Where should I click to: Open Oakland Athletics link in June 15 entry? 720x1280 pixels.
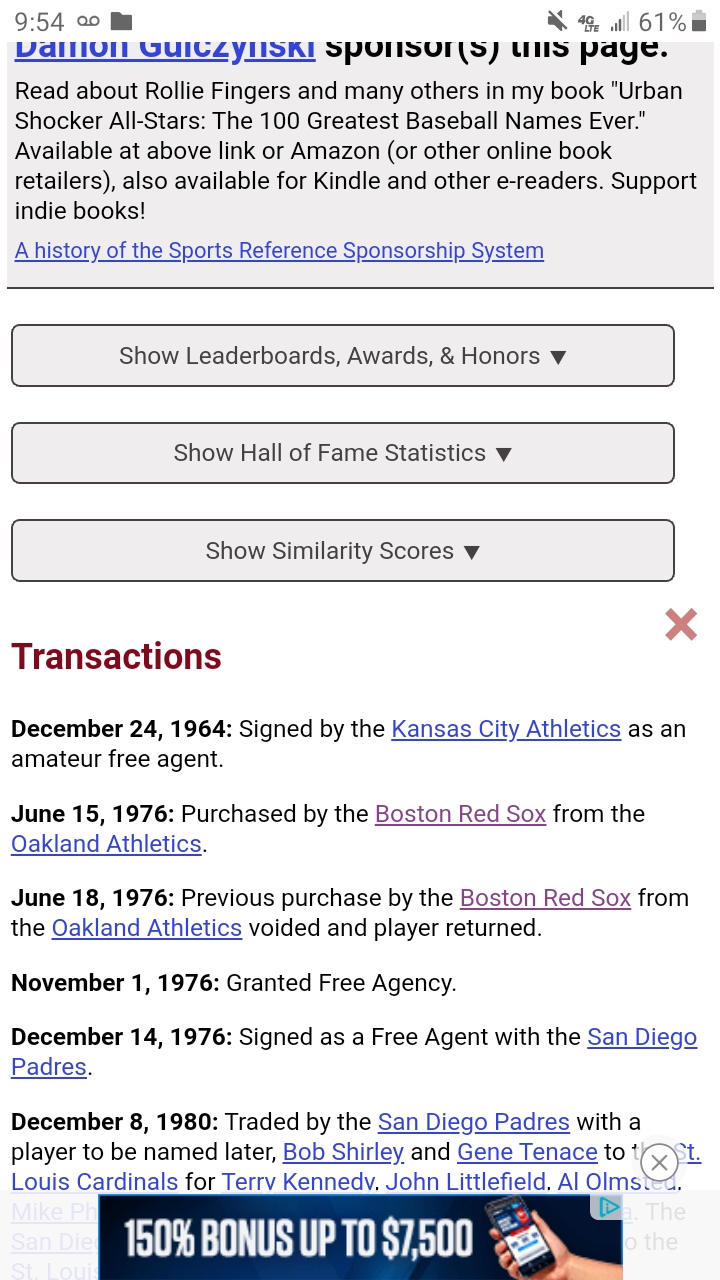pyautogui.click(x=106, y=844)
